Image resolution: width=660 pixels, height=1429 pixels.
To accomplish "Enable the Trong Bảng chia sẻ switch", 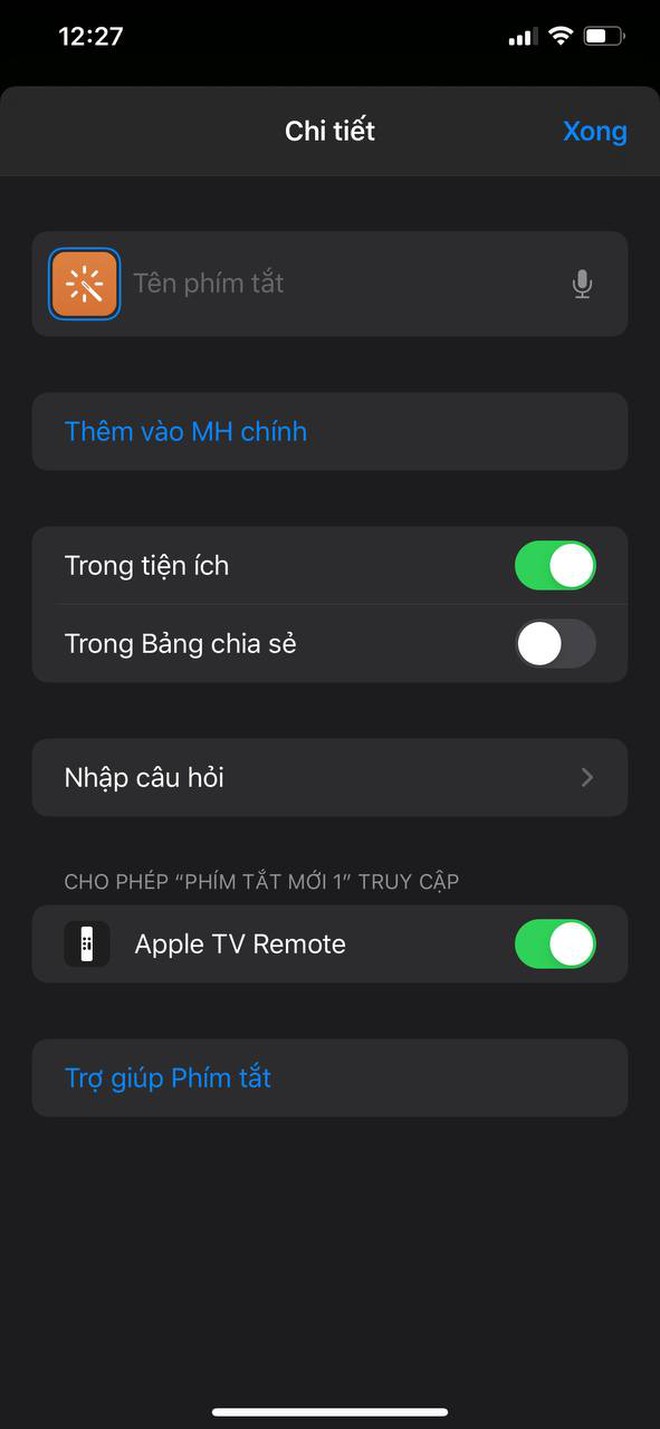I will [x=555, y=644].
